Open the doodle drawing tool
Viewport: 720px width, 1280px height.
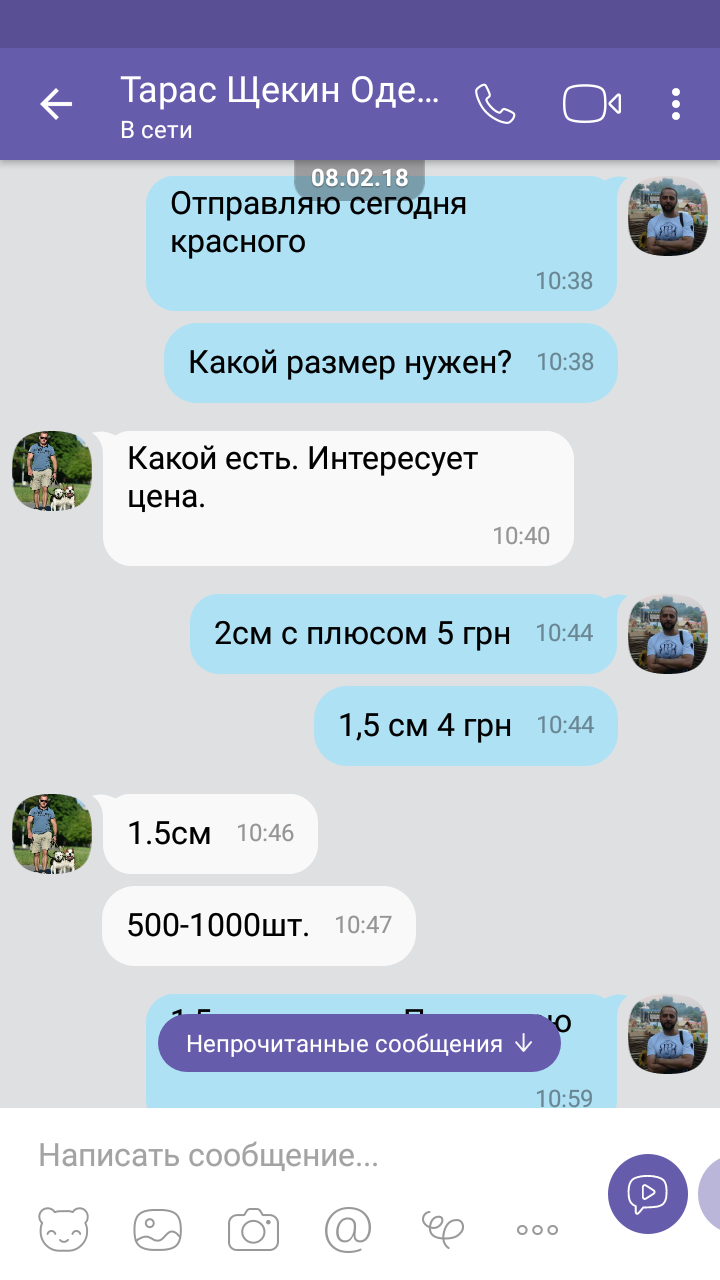point(443,1229)
